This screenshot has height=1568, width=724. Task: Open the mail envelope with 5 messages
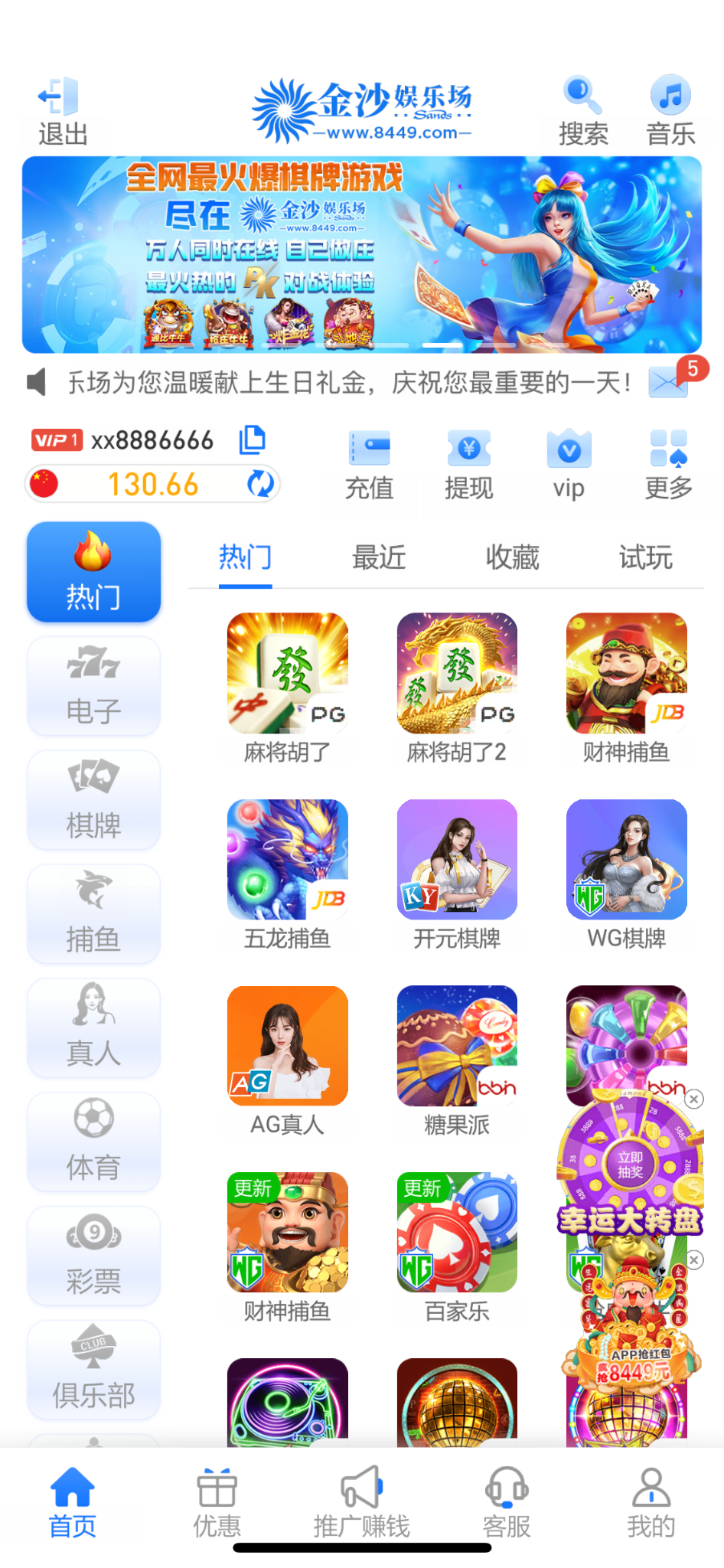[x=669, y=381]
